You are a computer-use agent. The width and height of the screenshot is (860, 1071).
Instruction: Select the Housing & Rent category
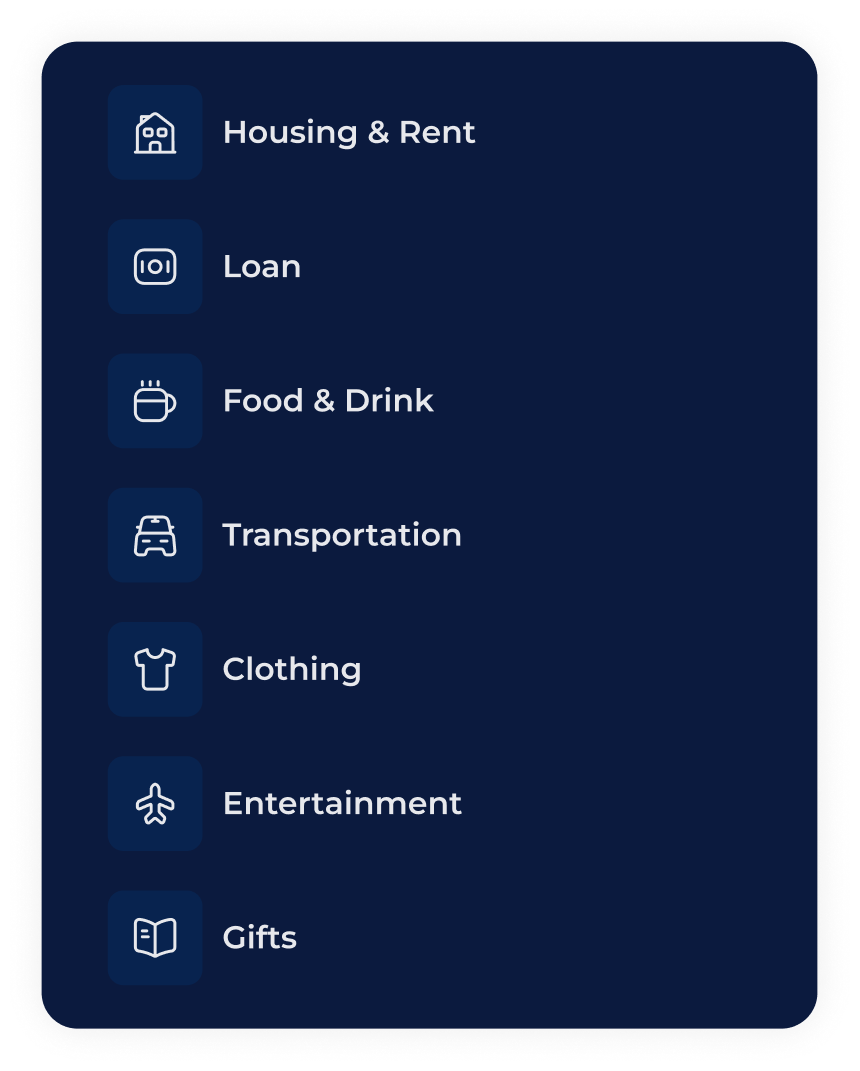[x=348, y=132]
